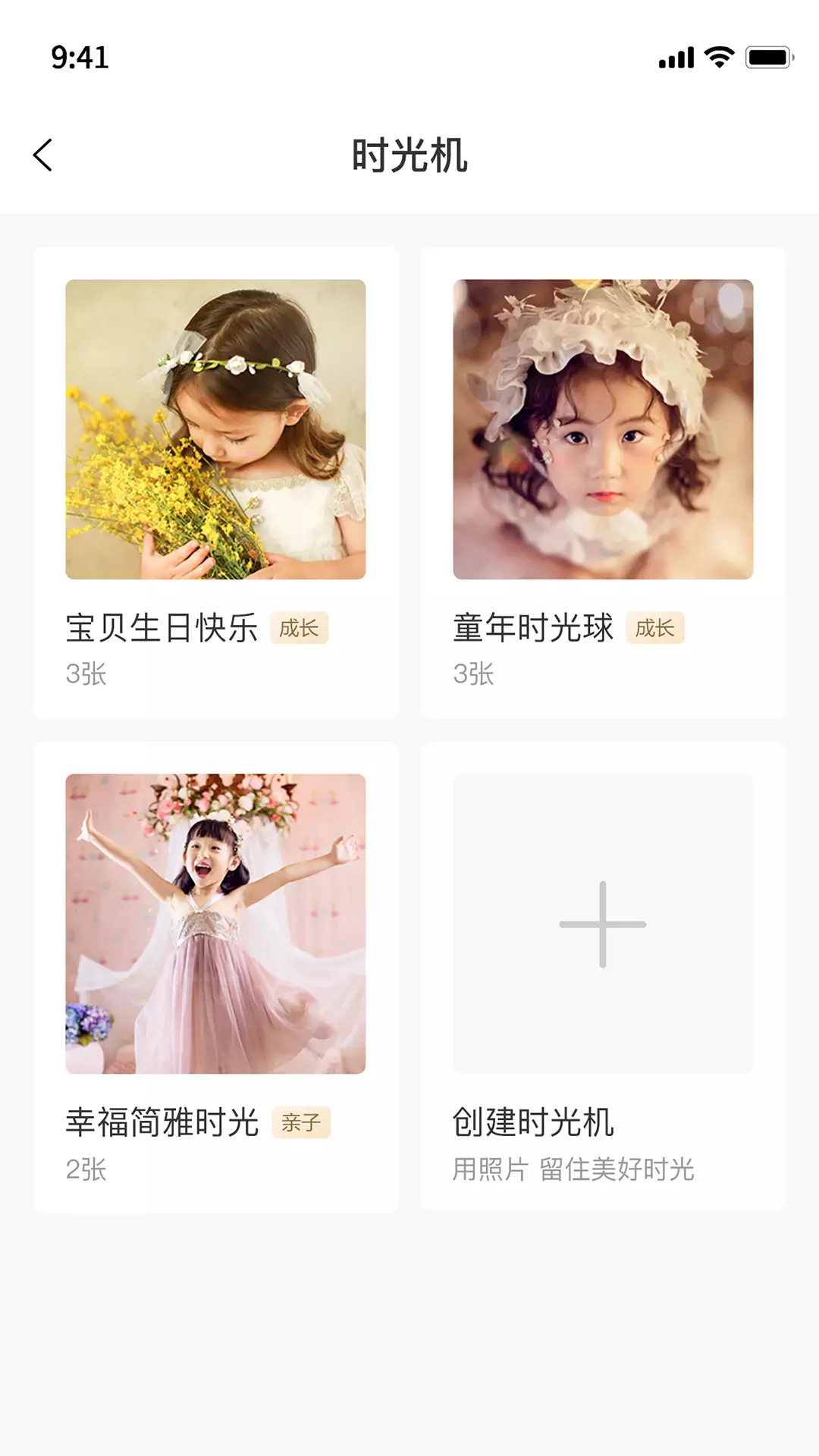This screenshot has width=819, height=1456.
Task: Open the 幸福简雅时光 album card
Action: [216, 977]
